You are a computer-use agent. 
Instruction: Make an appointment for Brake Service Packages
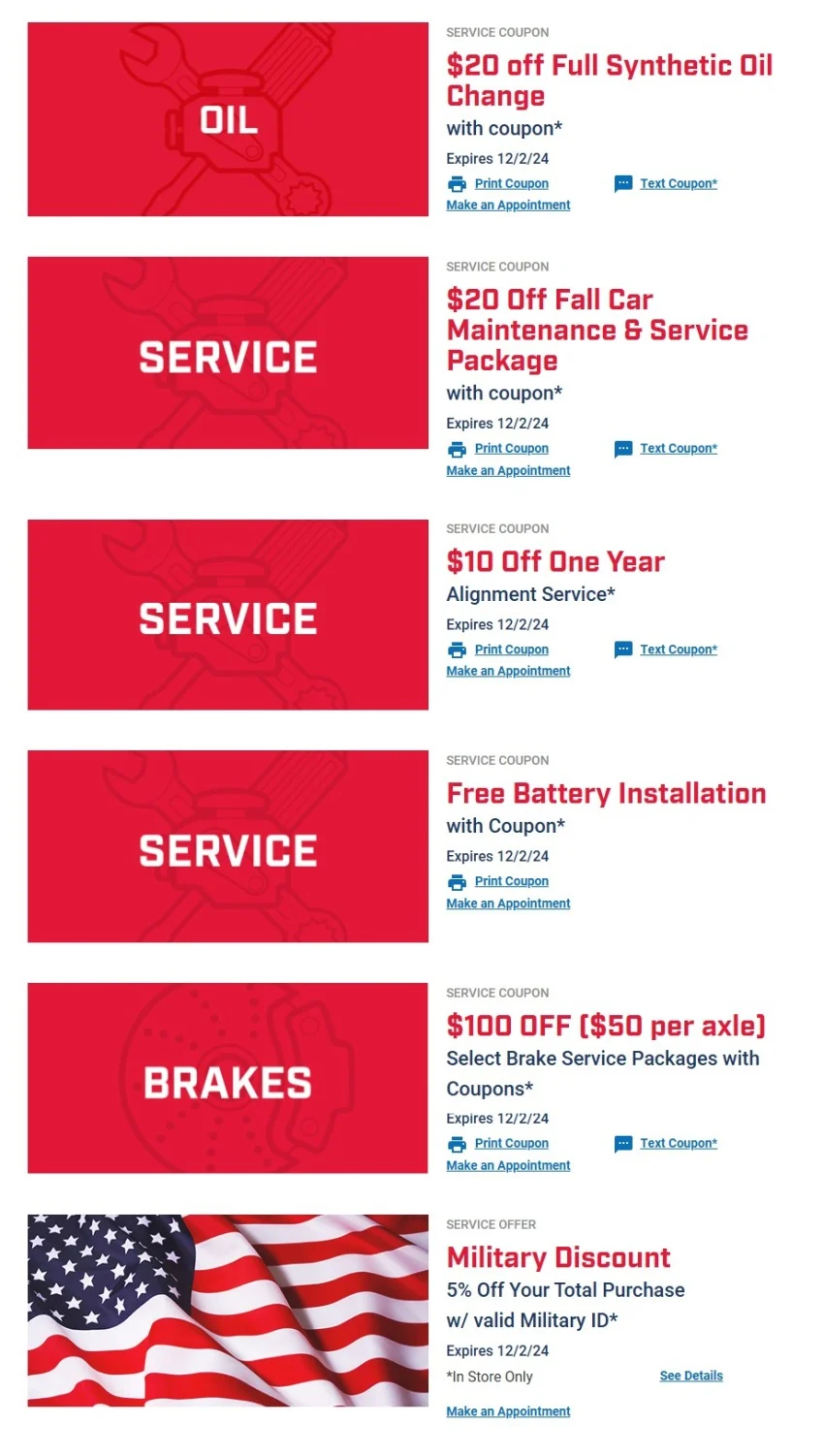508,1166
